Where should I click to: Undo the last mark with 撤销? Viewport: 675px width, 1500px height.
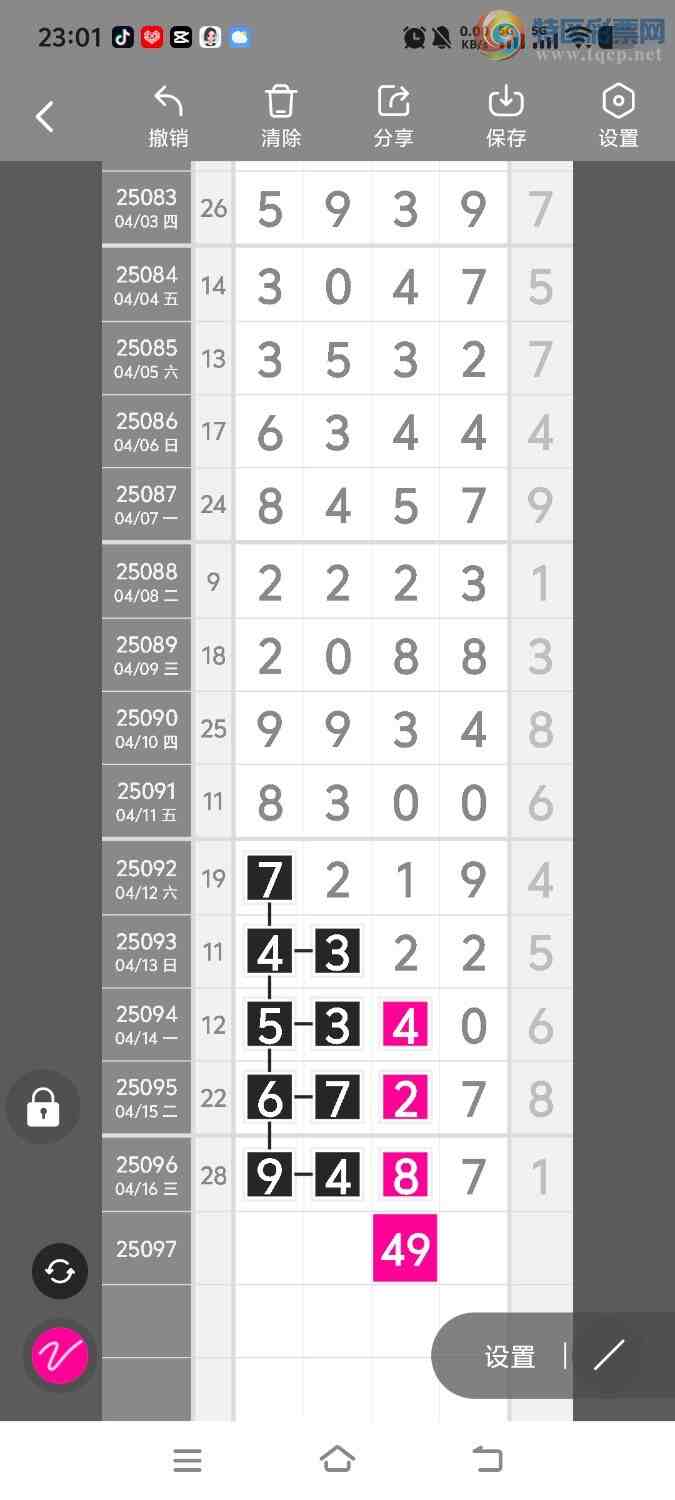tap(168, 117)
